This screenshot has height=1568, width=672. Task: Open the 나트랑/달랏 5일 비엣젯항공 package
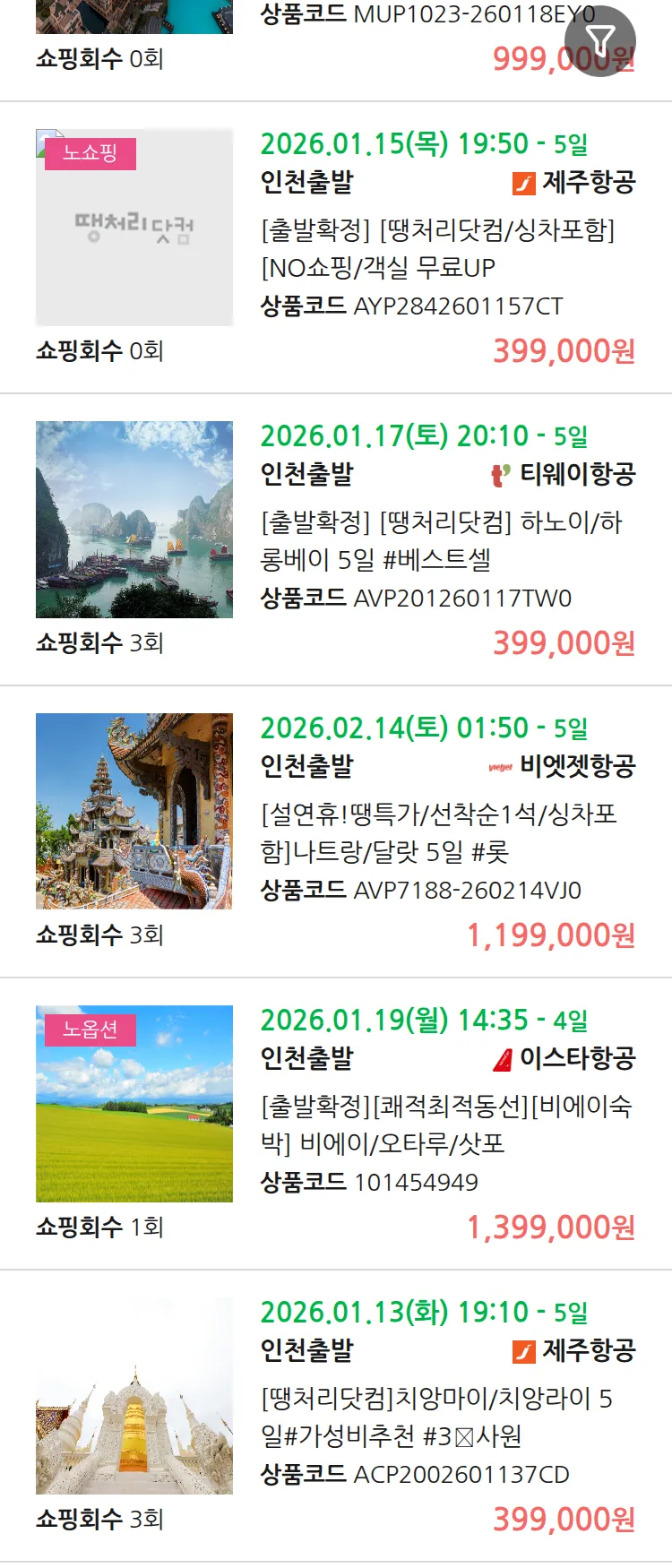(x=438, y=832)
